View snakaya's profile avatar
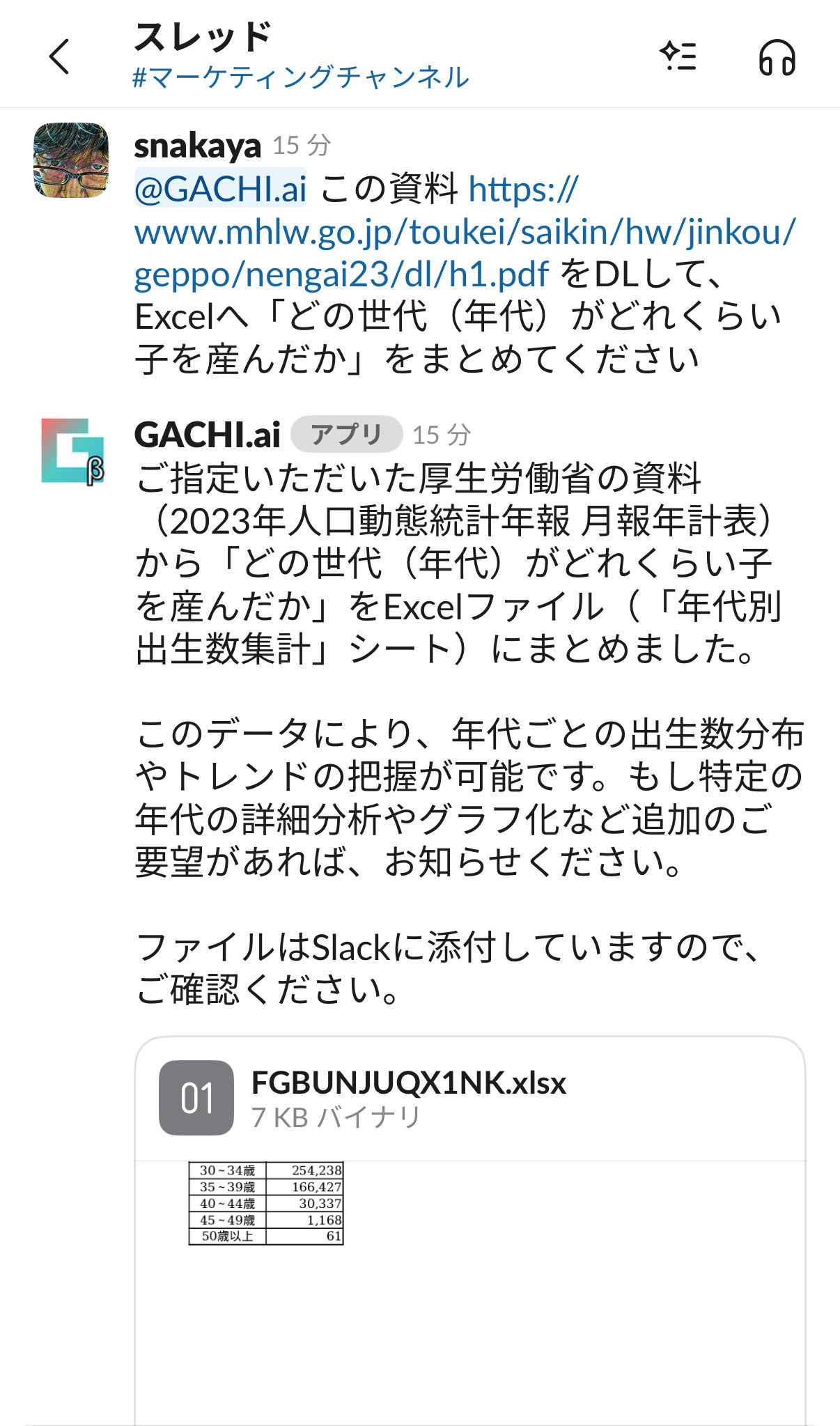The image size is (840, 1426). [71, 160]
